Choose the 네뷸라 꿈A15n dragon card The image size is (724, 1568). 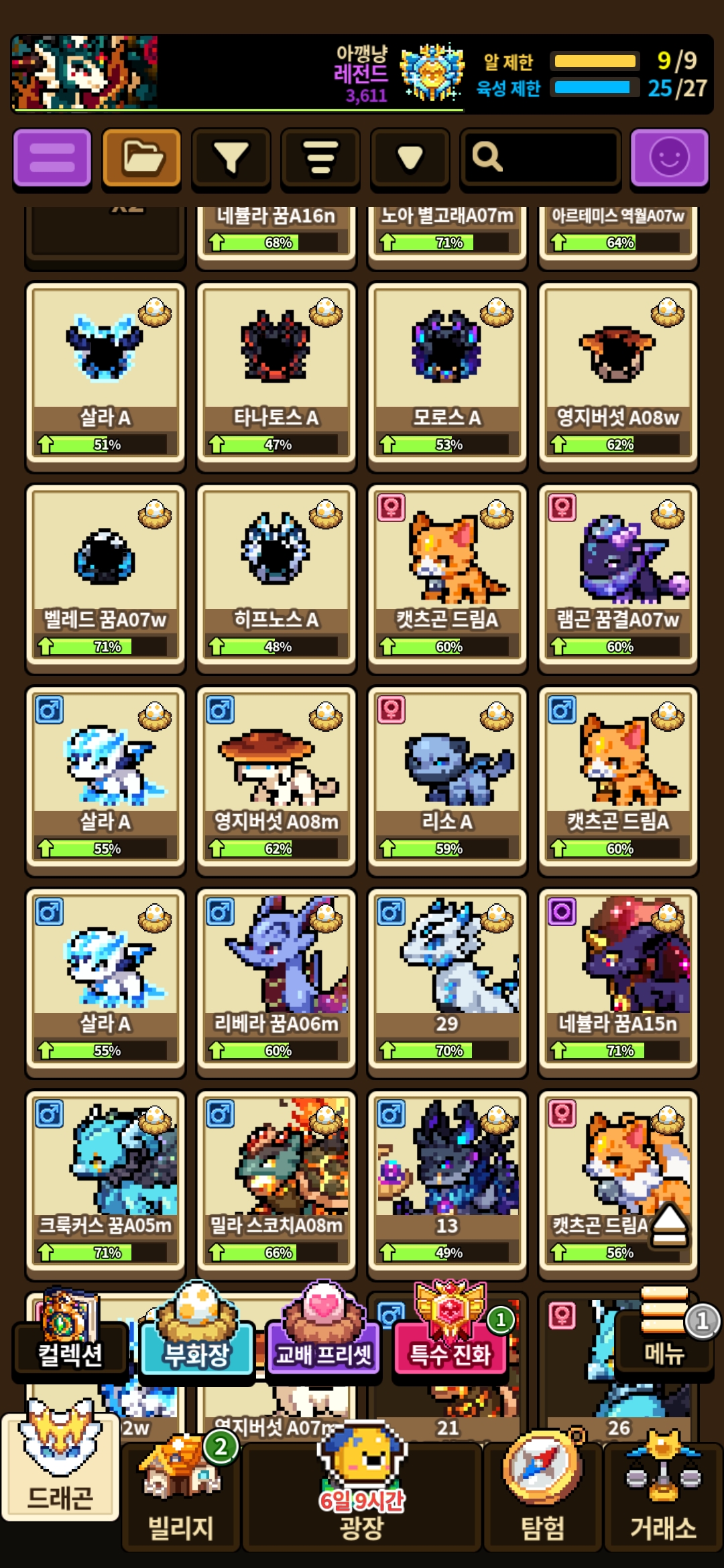tap(618, 982)
